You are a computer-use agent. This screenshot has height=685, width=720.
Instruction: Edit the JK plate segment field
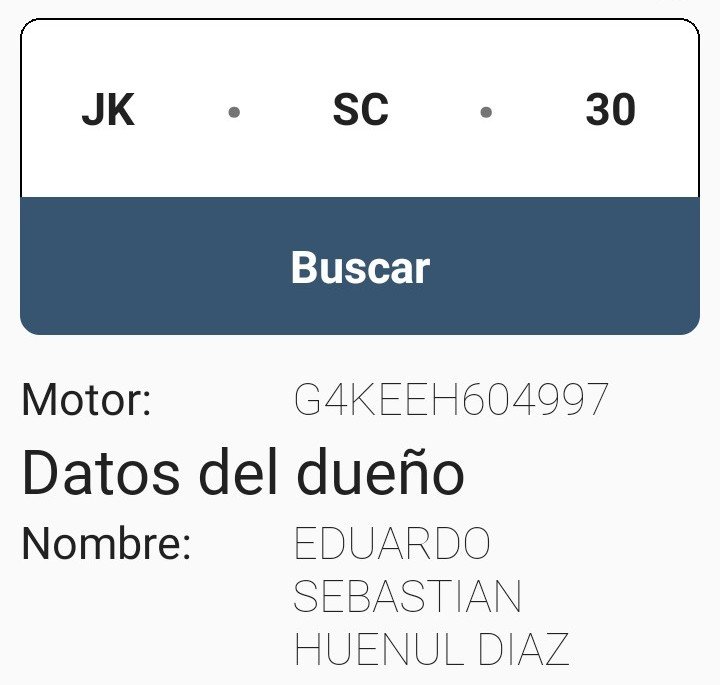(108, 110)
